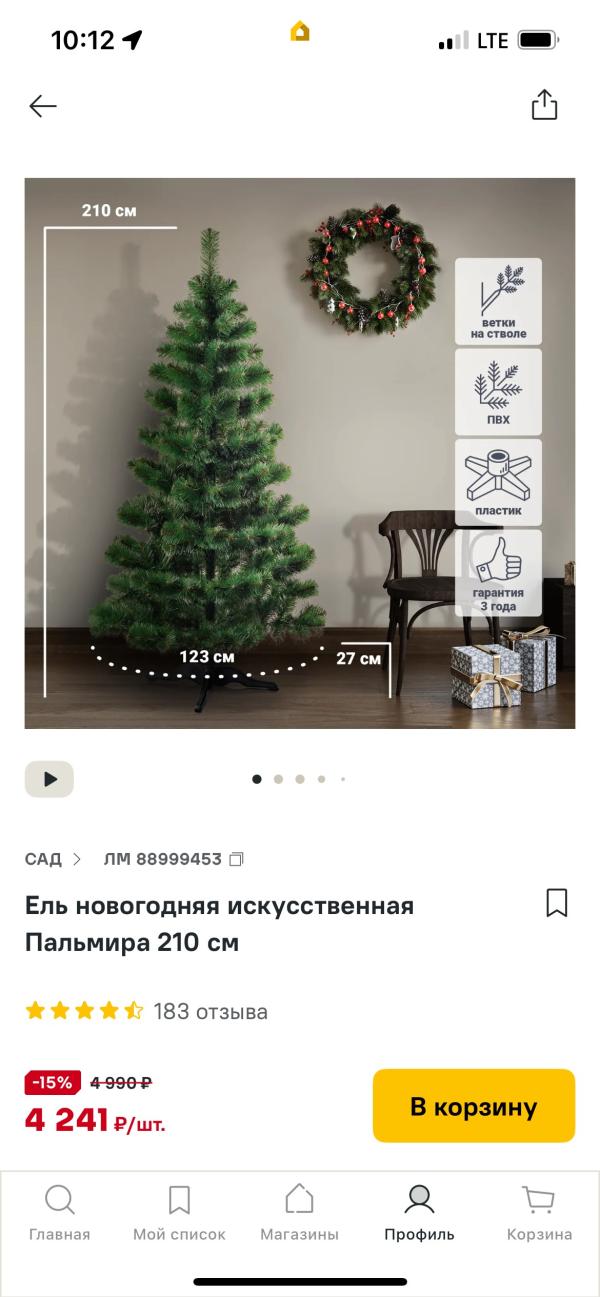Open the Christmas tree product photo

click(300, 453)
